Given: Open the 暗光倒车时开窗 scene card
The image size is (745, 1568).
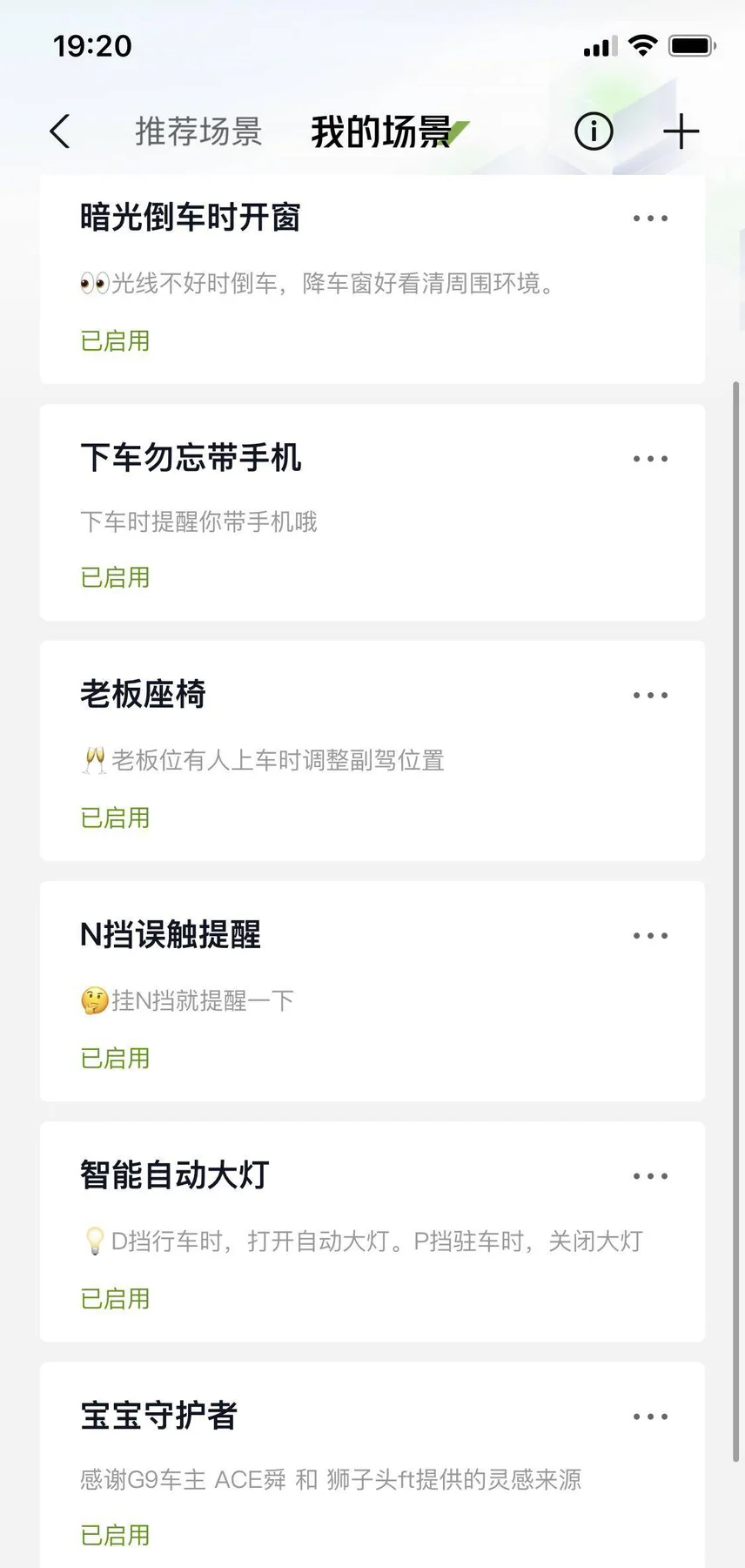Looking at the screenshot, I should [x=372, y=279].
